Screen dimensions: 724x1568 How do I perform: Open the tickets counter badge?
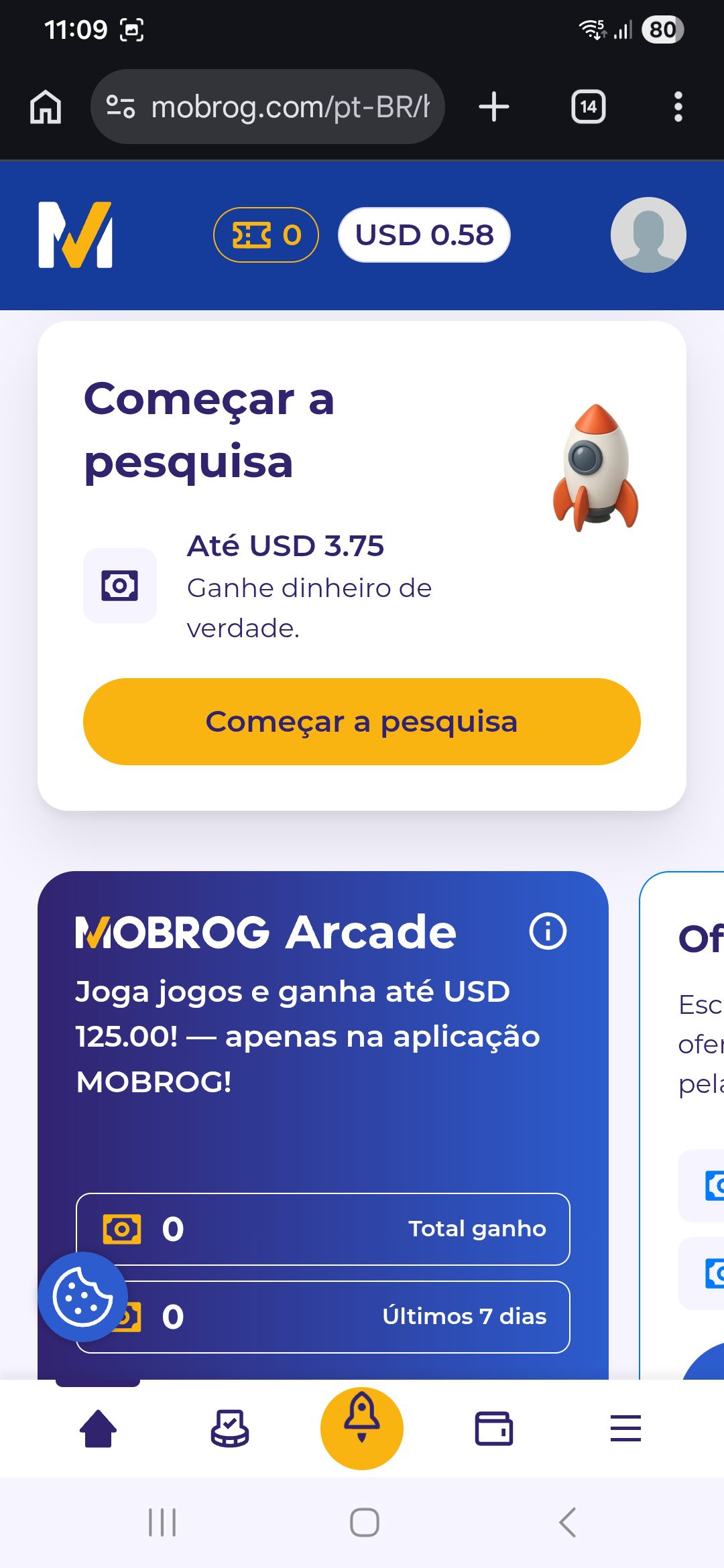click(x=266, y=235)
